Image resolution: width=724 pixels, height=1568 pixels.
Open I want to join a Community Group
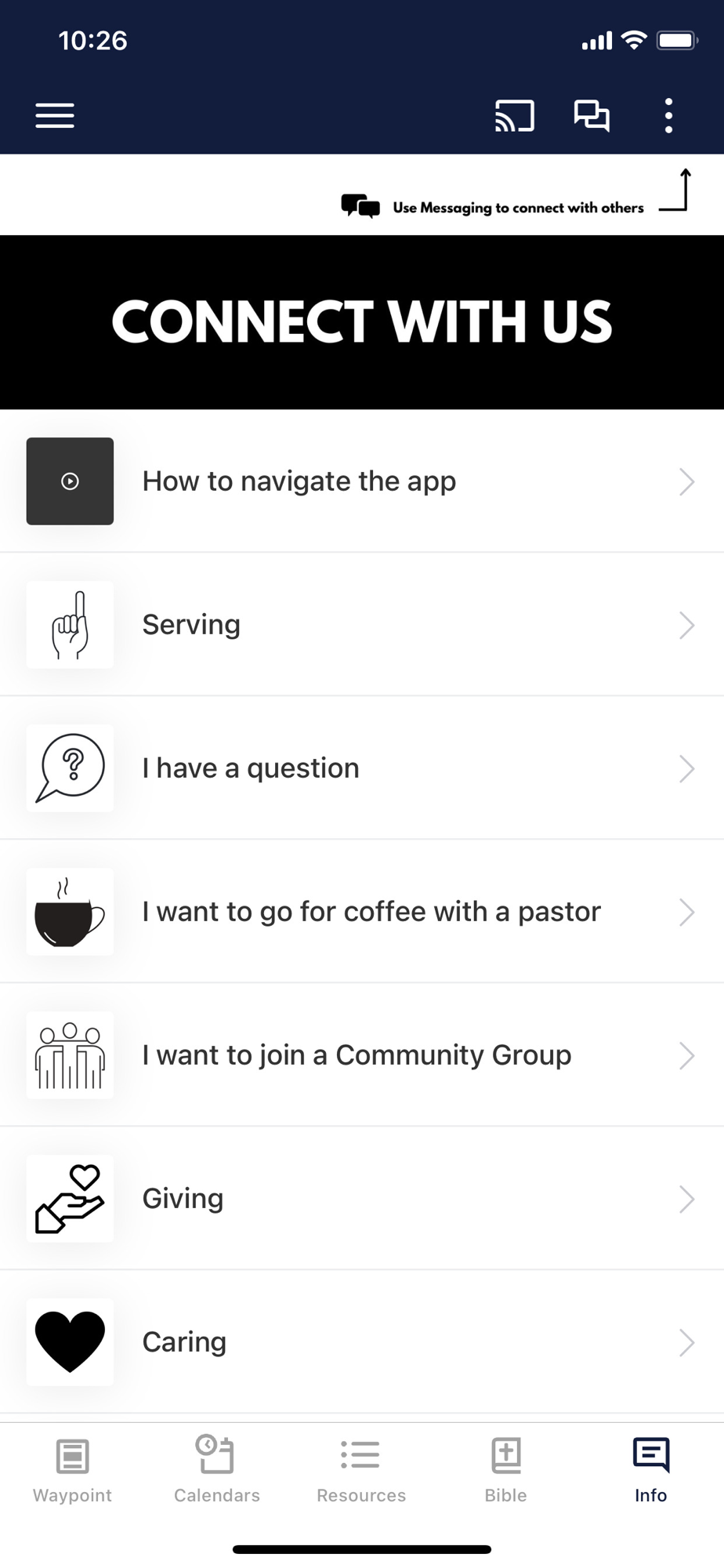tap(362, 1055)
